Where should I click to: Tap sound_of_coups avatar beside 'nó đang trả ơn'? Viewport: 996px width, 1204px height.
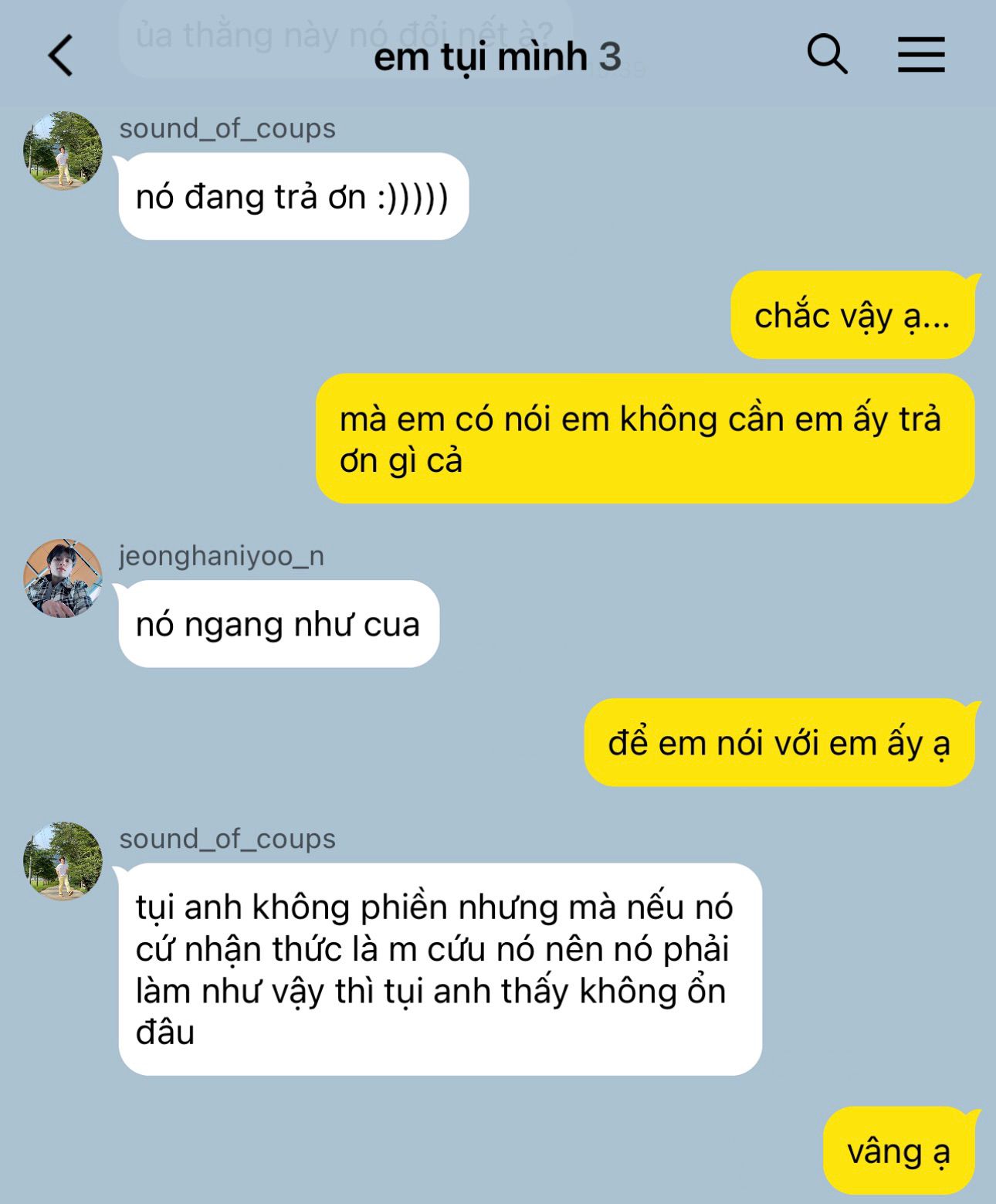[63, 151]
